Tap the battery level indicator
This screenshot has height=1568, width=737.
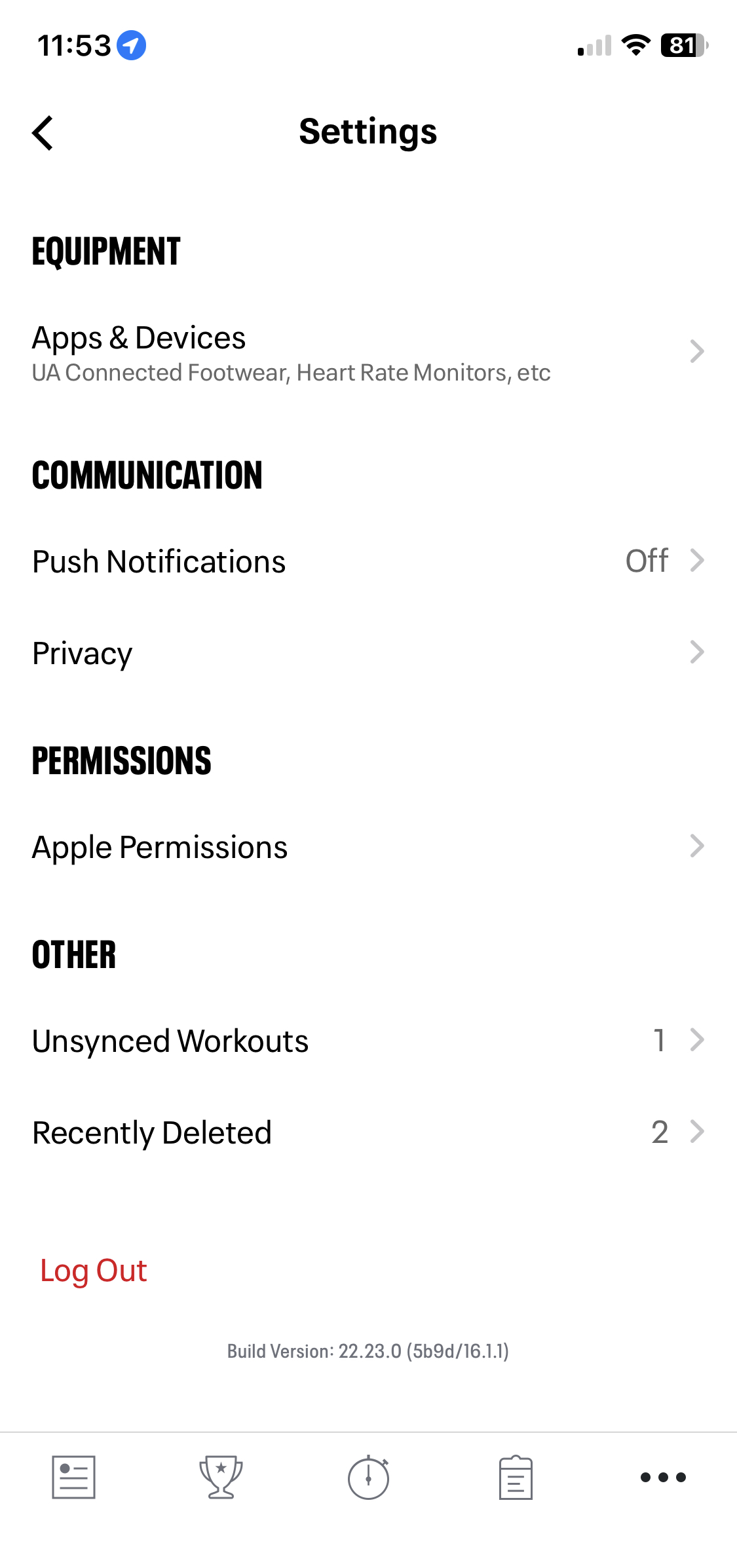(683, 45)
